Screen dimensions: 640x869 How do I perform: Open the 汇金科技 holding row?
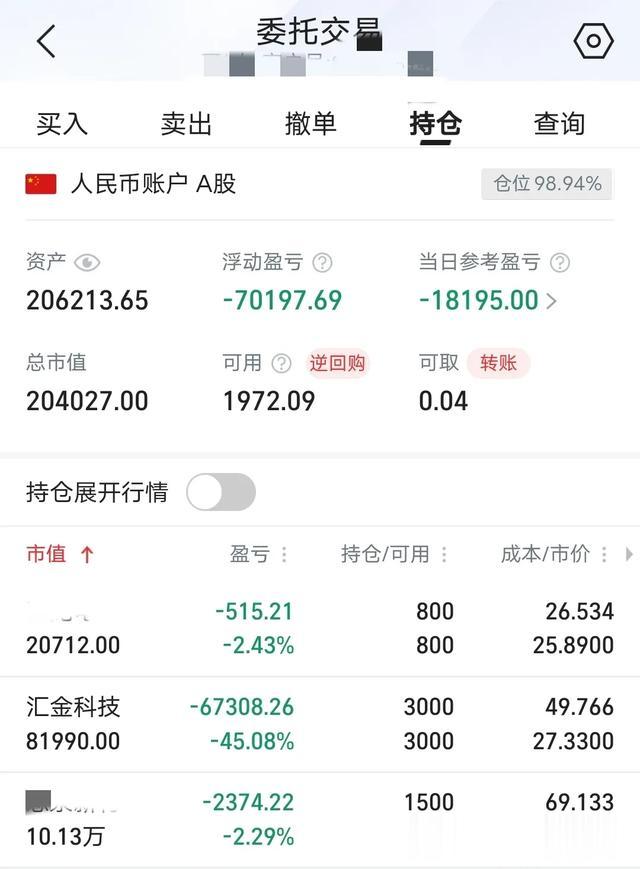click(x=320, y=724)
